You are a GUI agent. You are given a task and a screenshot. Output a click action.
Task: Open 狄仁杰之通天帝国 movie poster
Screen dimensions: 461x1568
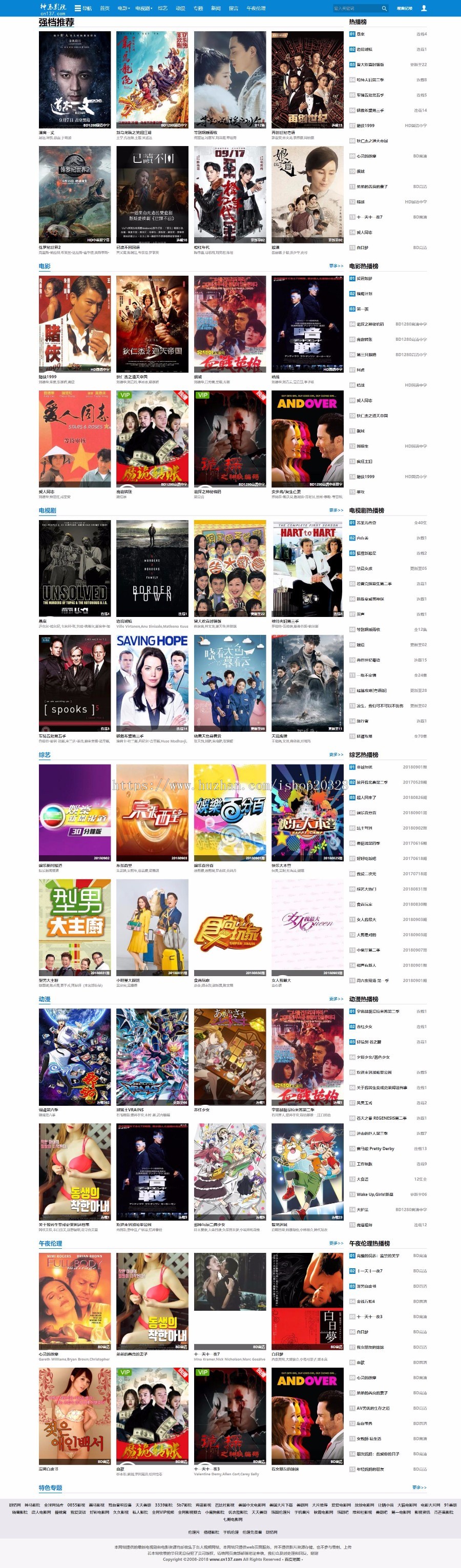[x=152, y=324]
